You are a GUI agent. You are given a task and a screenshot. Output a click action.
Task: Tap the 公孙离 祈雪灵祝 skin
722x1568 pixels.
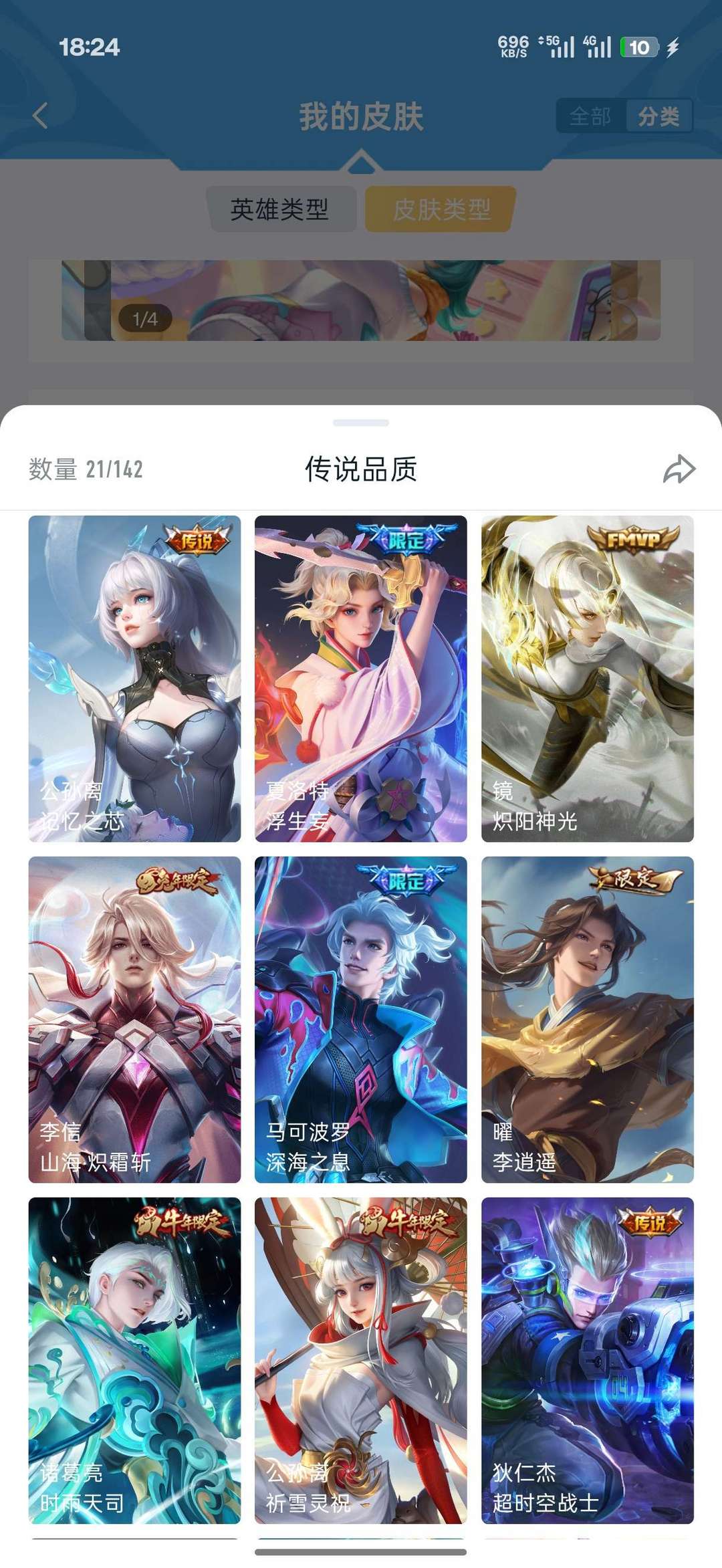pos(360,1360)
